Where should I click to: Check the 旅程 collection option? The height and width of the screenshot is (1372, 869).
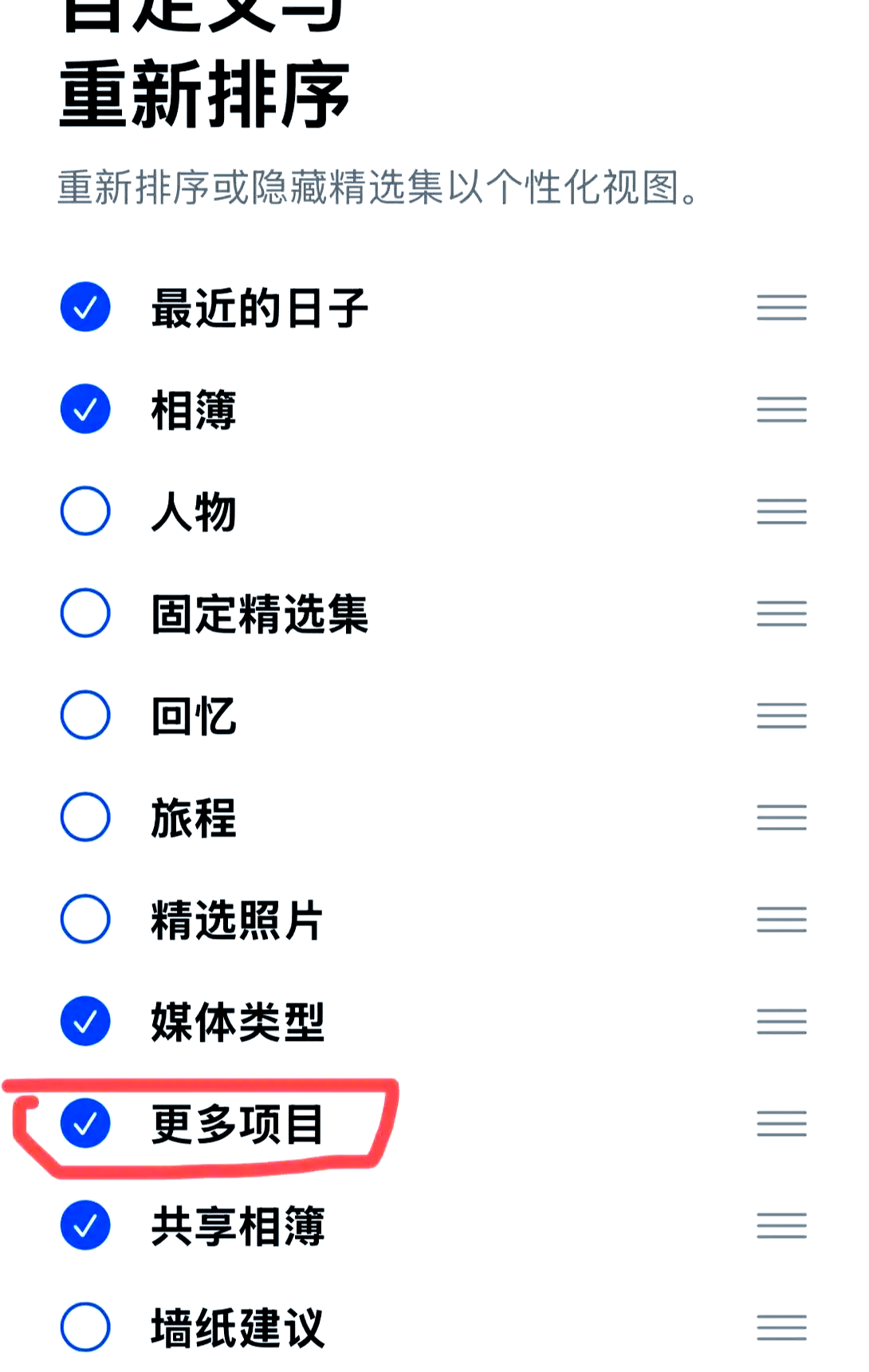(85, 817)
